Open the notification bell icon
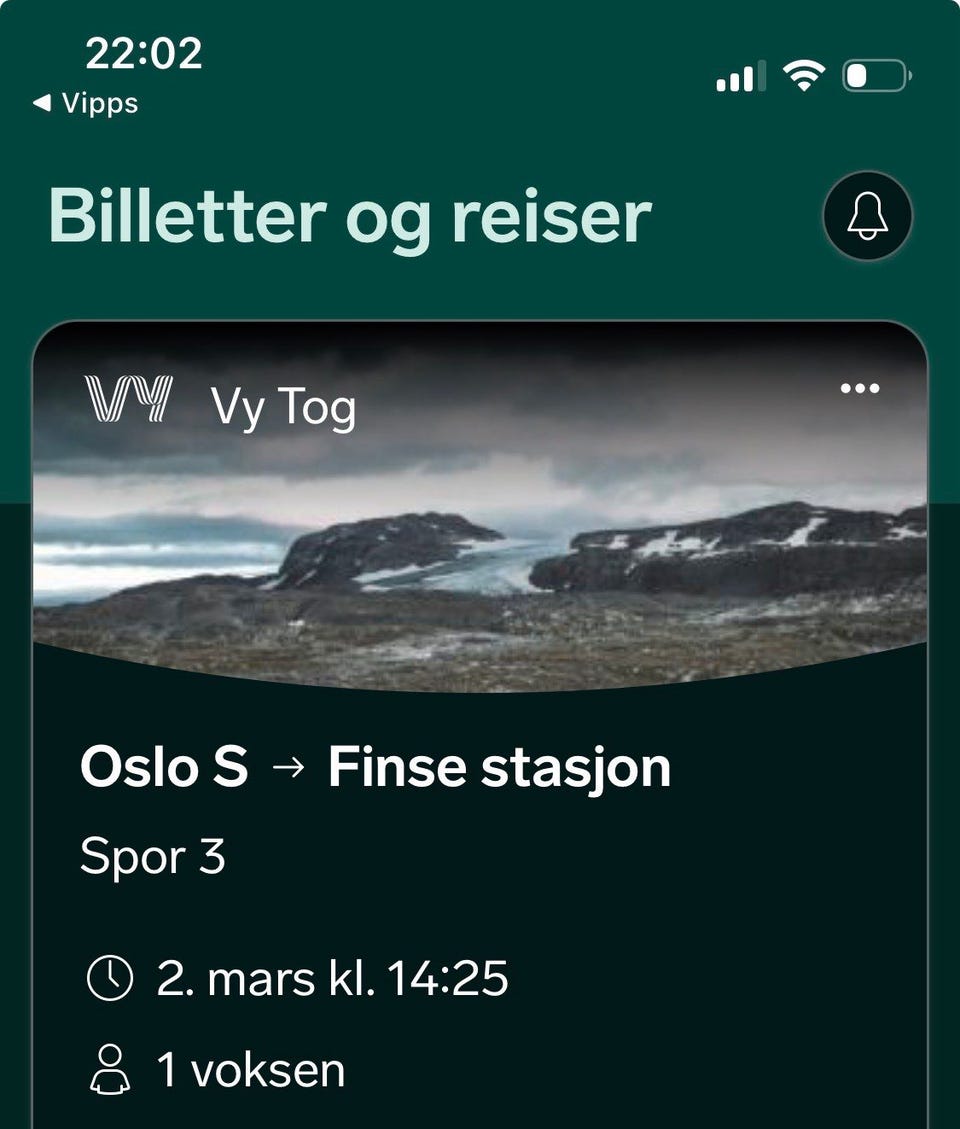Image resolution: width=960 pixels, height=1129 pixels. (866, 216)
